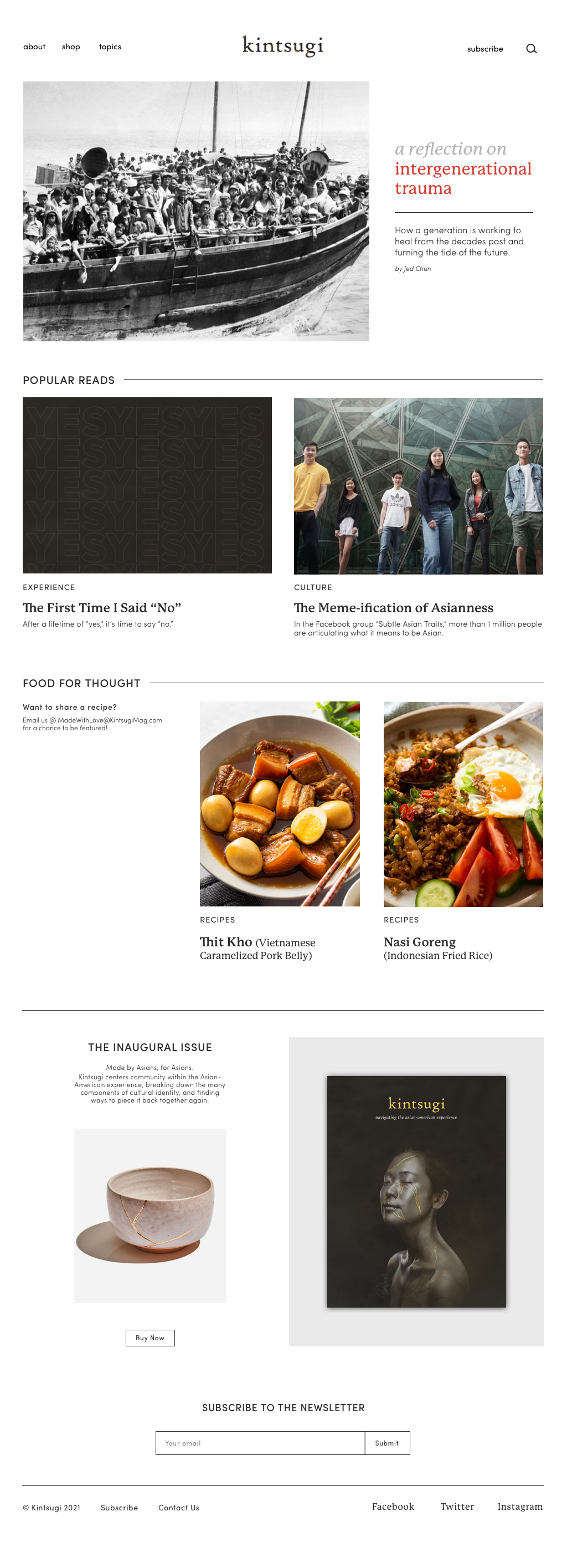Open the search icon in header

[x=531, y=49]
